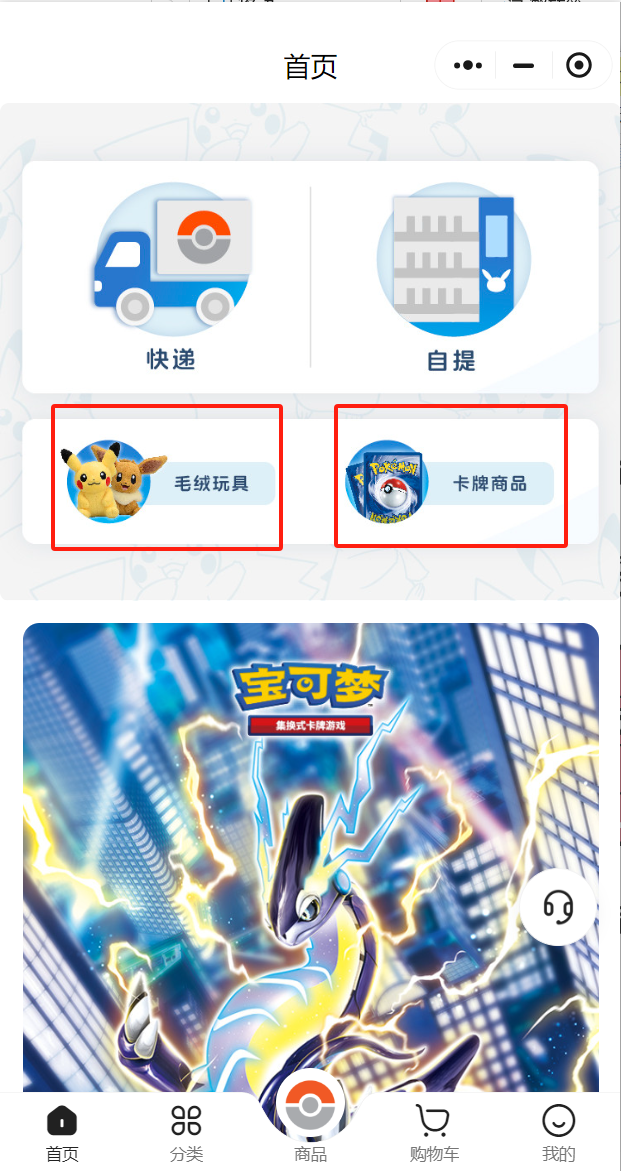Switch to the 首页 tab
Viewport: 621px width, 1171px height.
62,1133
